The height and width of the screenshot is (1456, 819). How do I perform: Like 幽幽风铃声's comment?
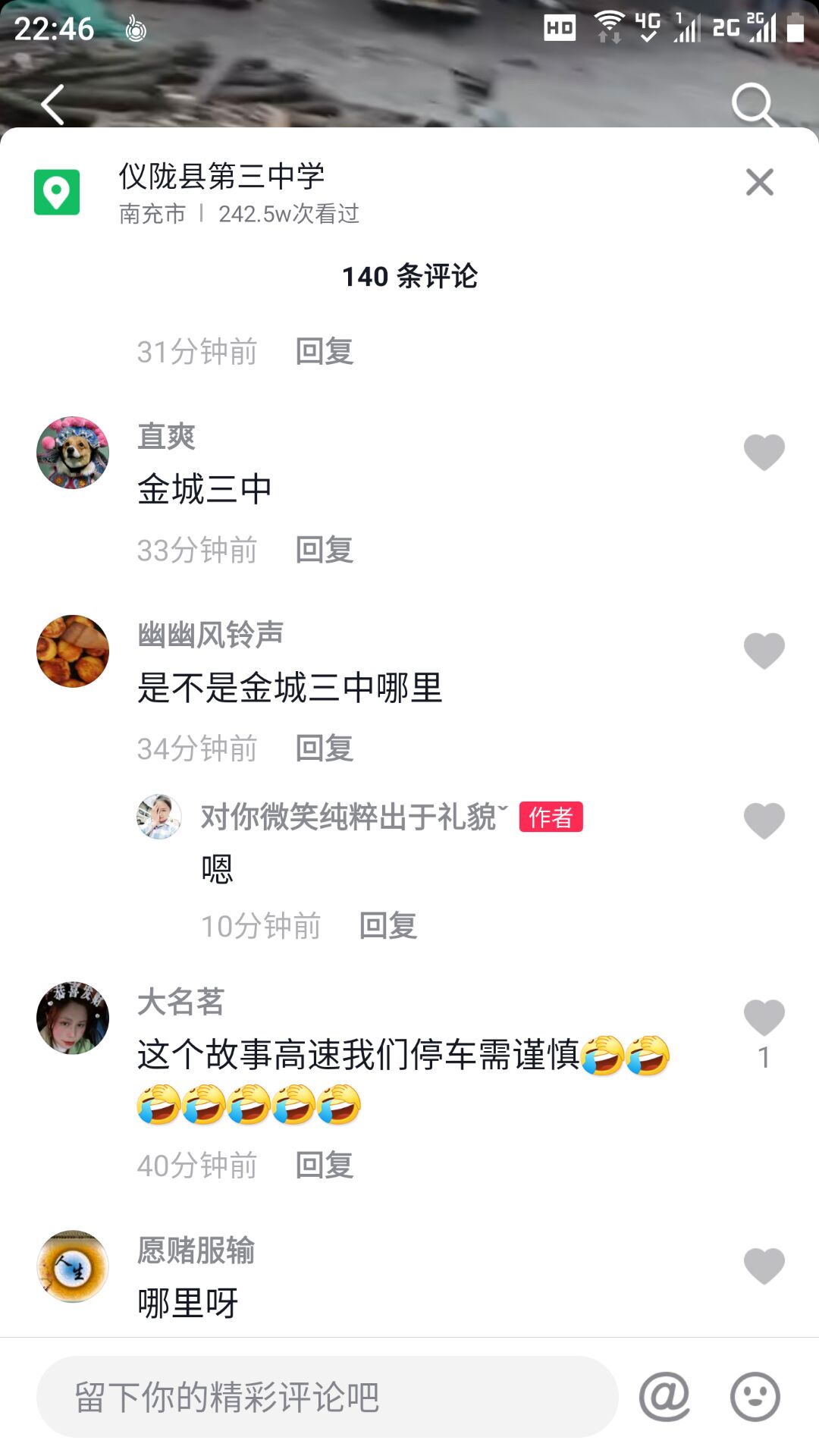[764, 651]
